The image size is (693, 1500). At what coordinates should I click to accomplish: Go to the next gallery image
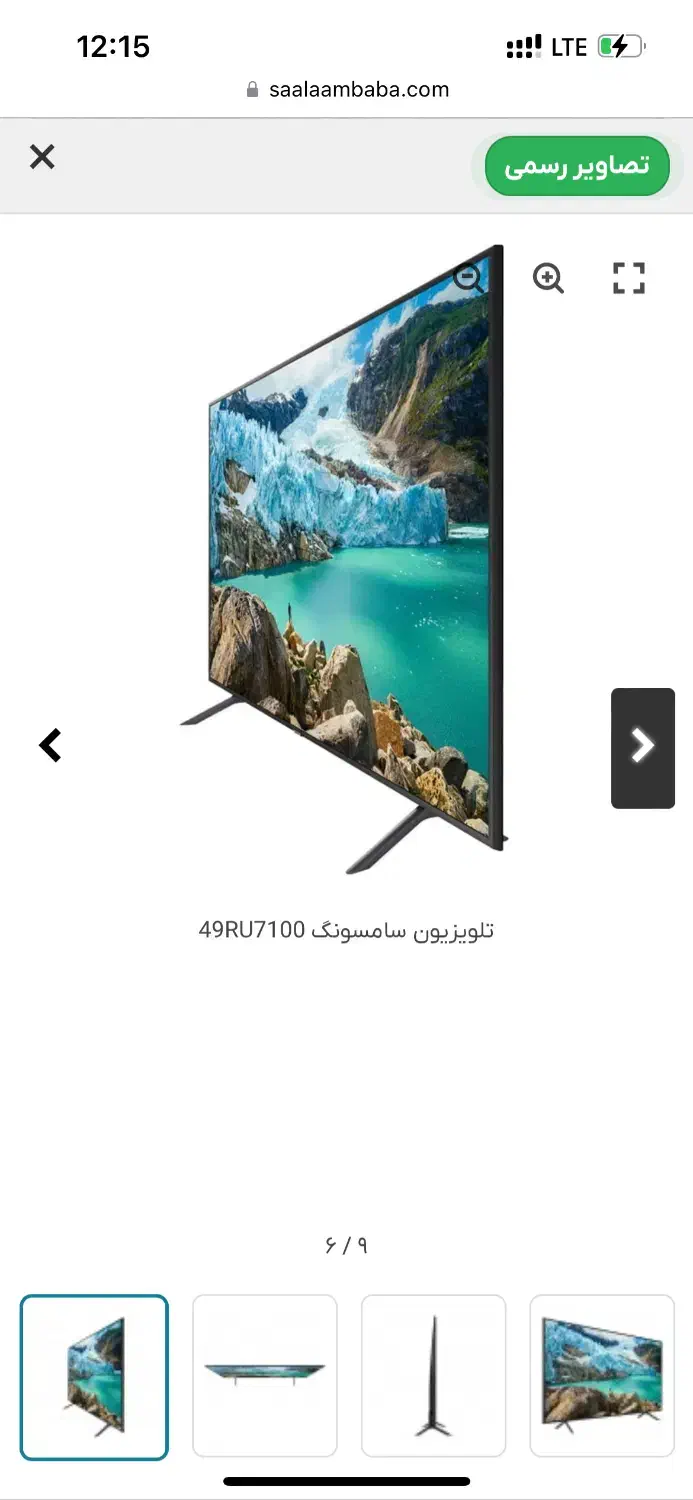[642, 747]
